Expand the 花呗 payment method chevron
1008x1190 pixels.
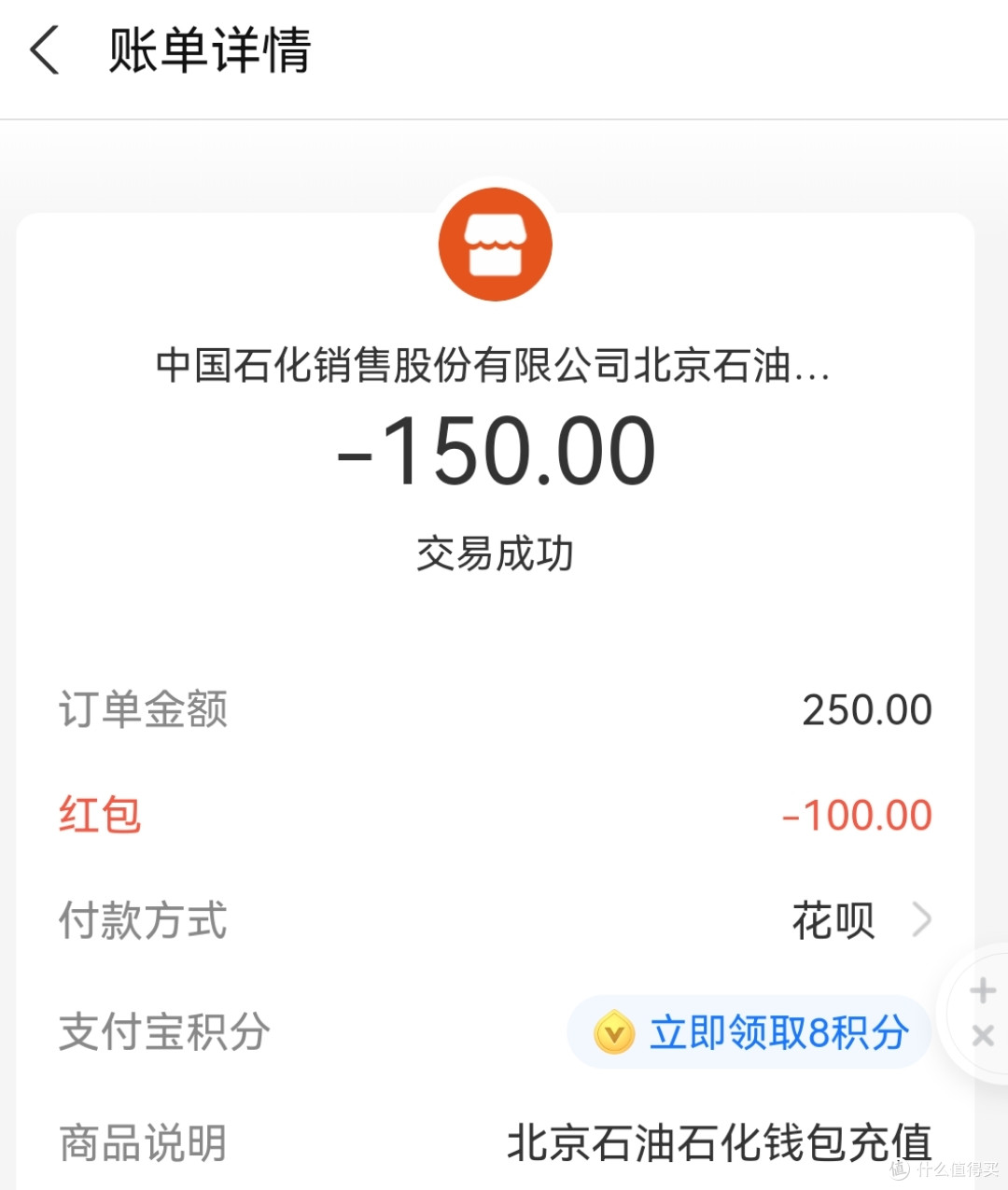coord(921,920)
